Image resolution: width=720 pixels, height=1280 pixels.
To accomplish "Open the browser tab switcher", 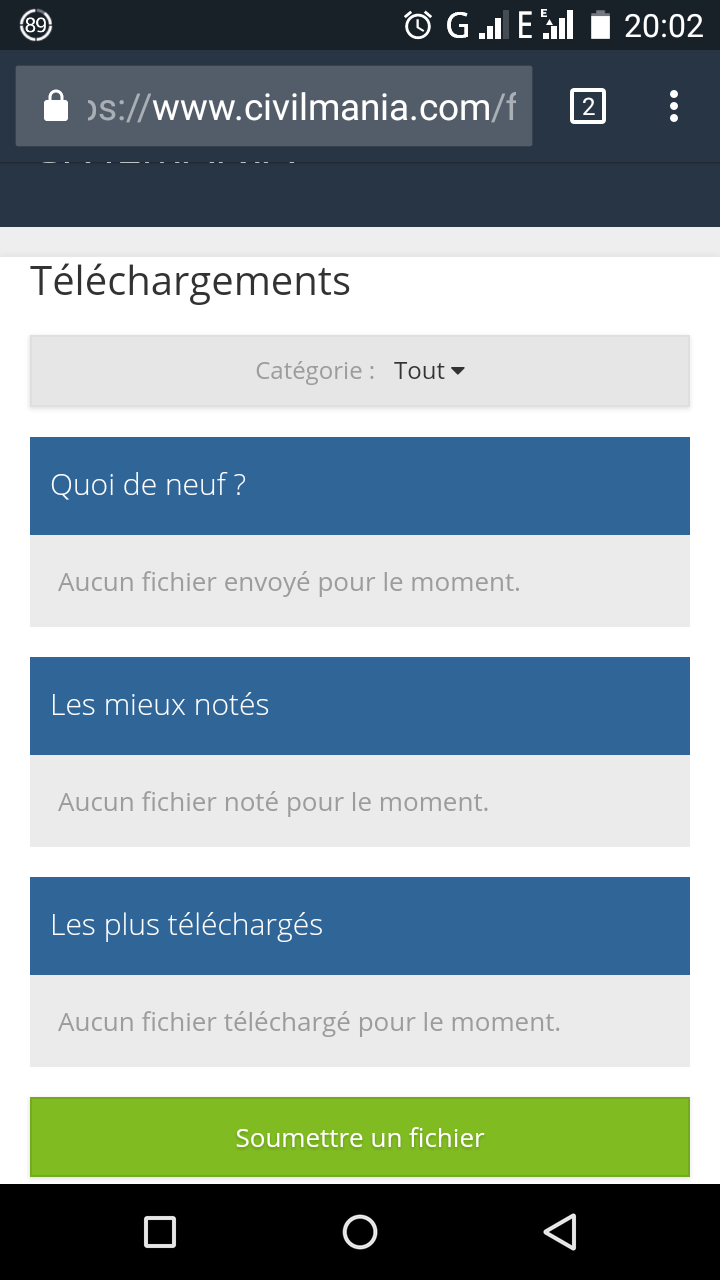I will pyautogui.click(x=588, y=106).
